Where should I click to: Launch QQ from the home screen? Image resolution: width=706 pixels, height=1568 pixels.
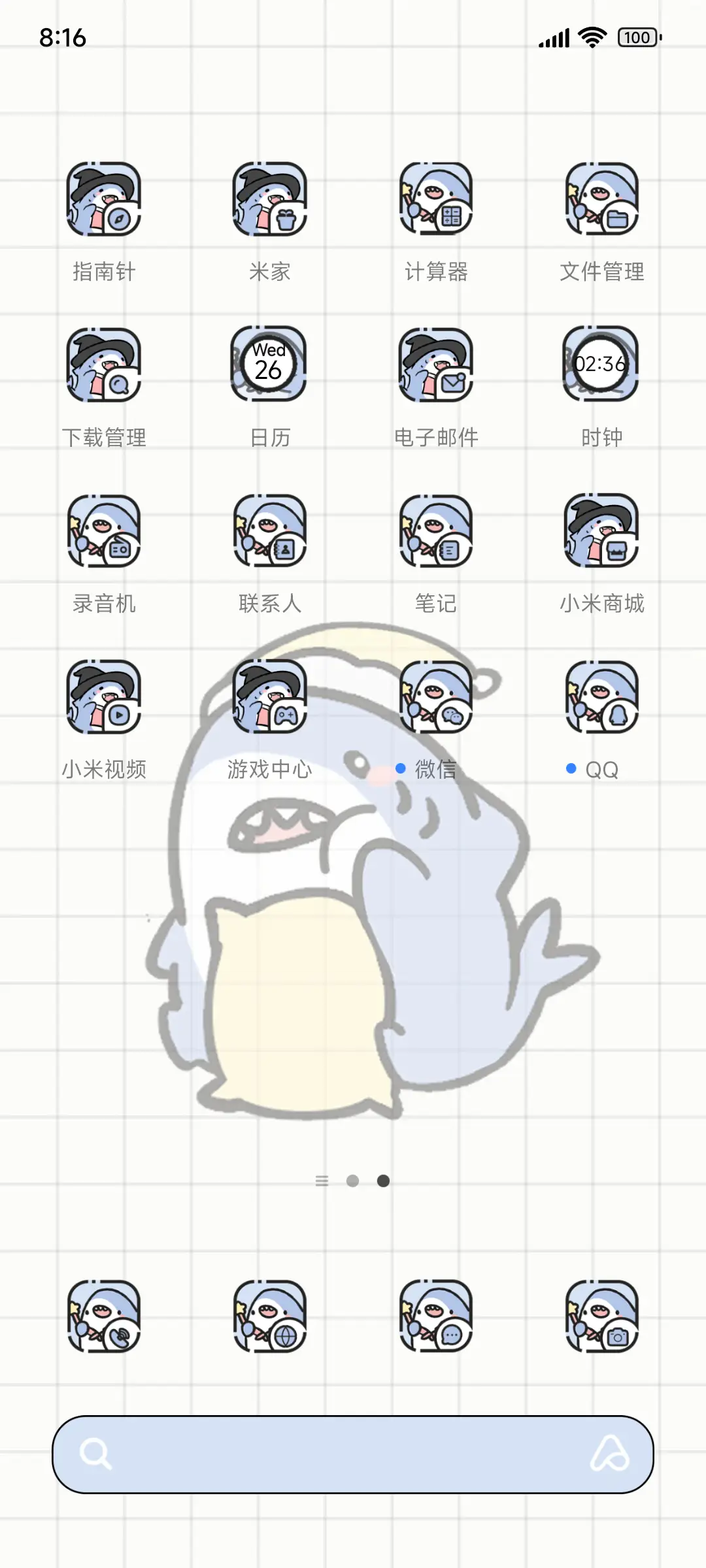coord(601,699)
